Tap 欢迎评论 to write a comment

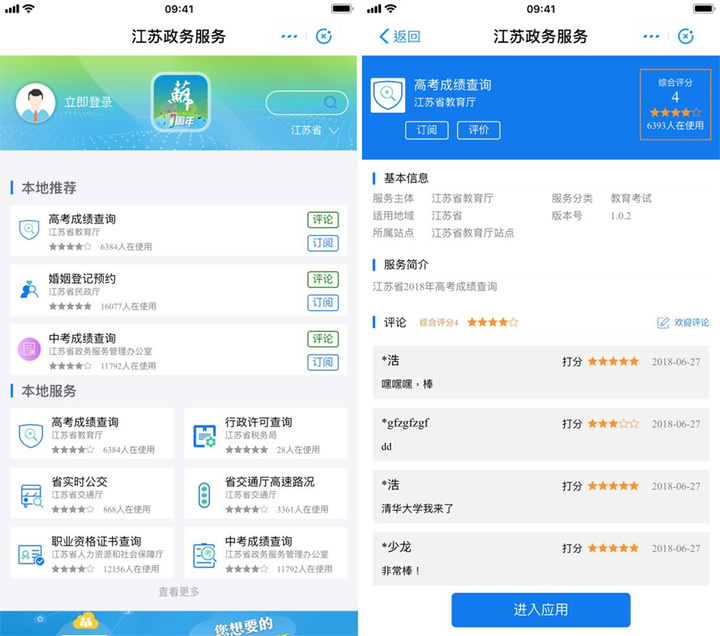pyautogui.click(x=683, y=323)
